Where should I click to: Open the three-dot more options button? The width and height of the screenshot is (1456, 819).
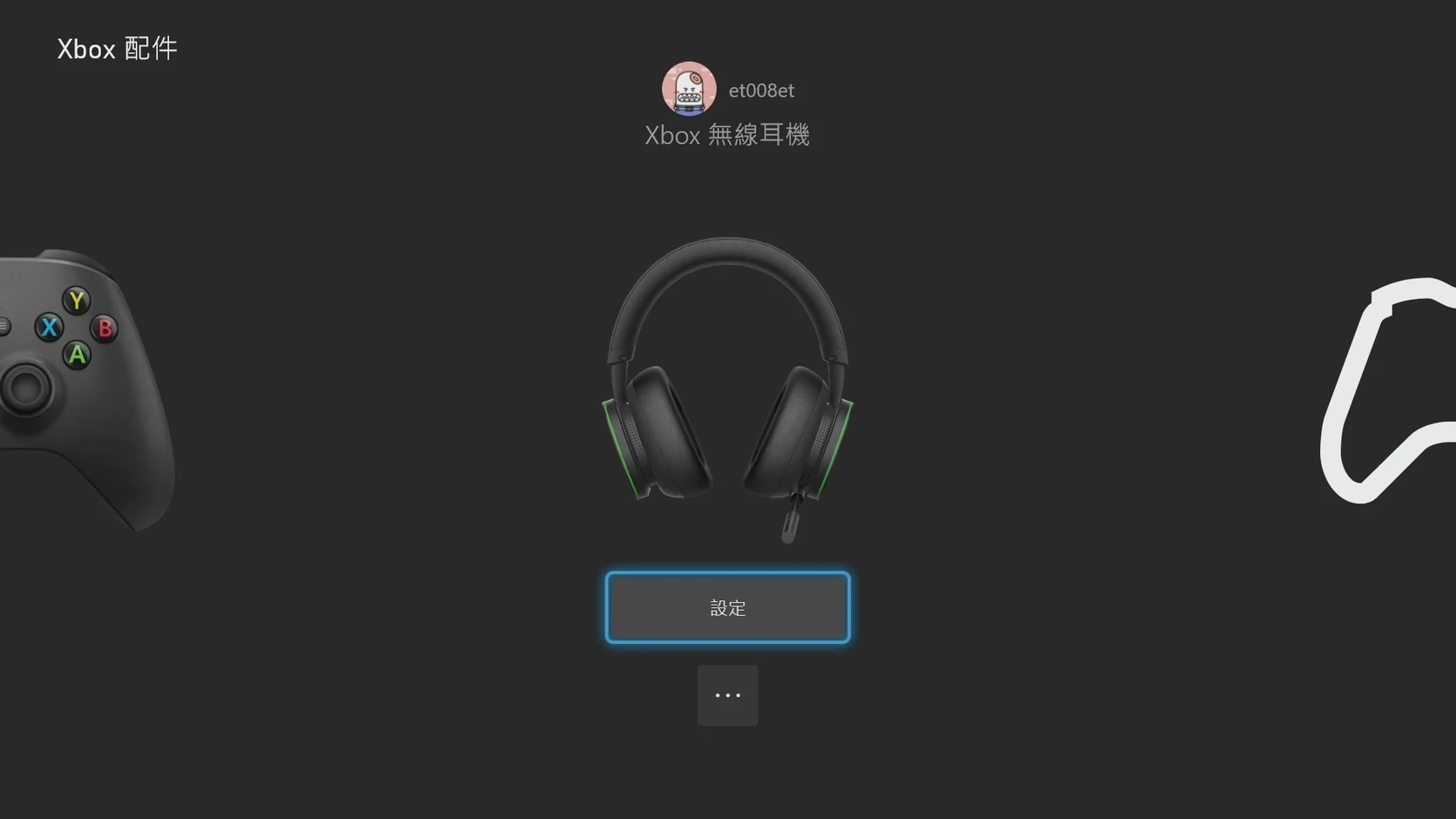point(727,695)
